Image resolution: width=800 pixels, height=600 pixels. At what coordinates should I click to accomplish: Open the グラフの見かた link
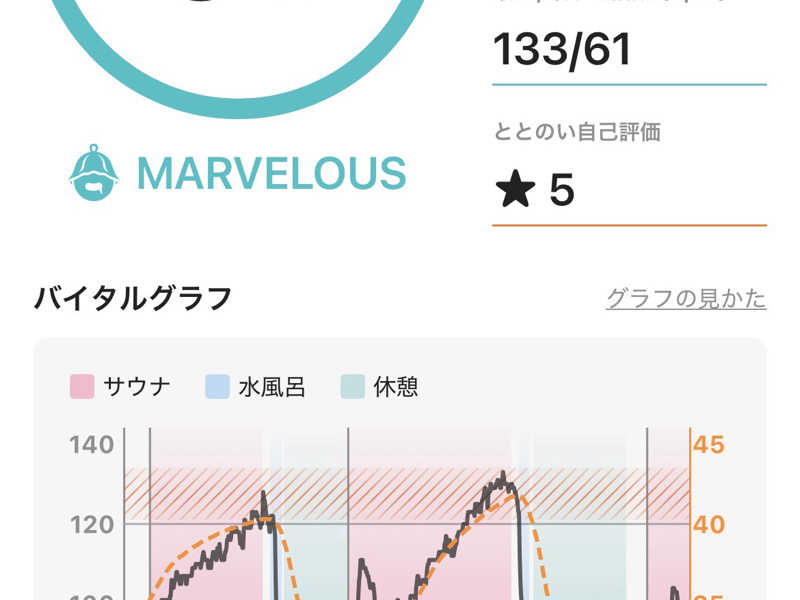[686, 298]
